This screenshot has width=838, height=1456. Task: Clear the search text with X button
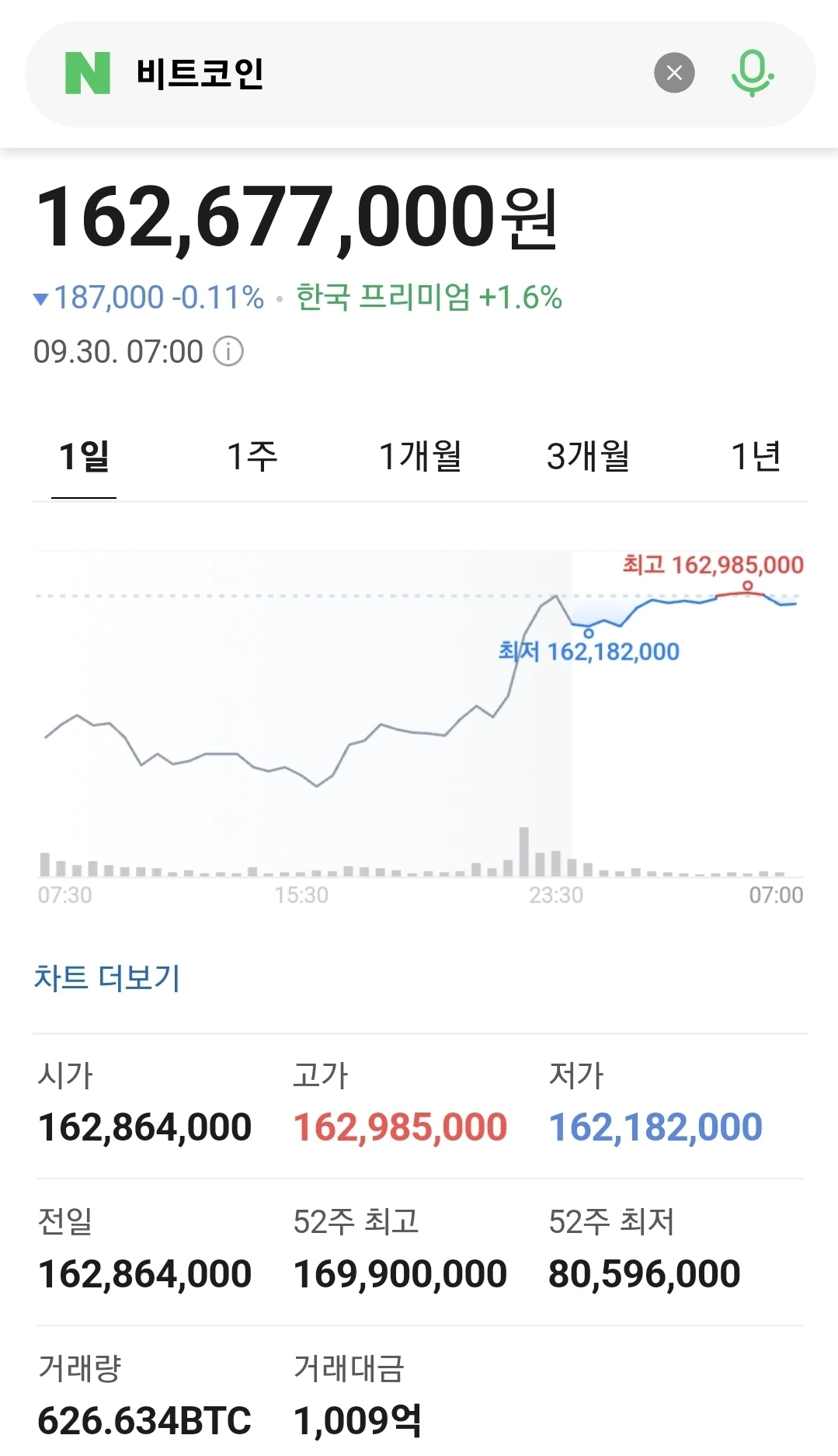674,73
